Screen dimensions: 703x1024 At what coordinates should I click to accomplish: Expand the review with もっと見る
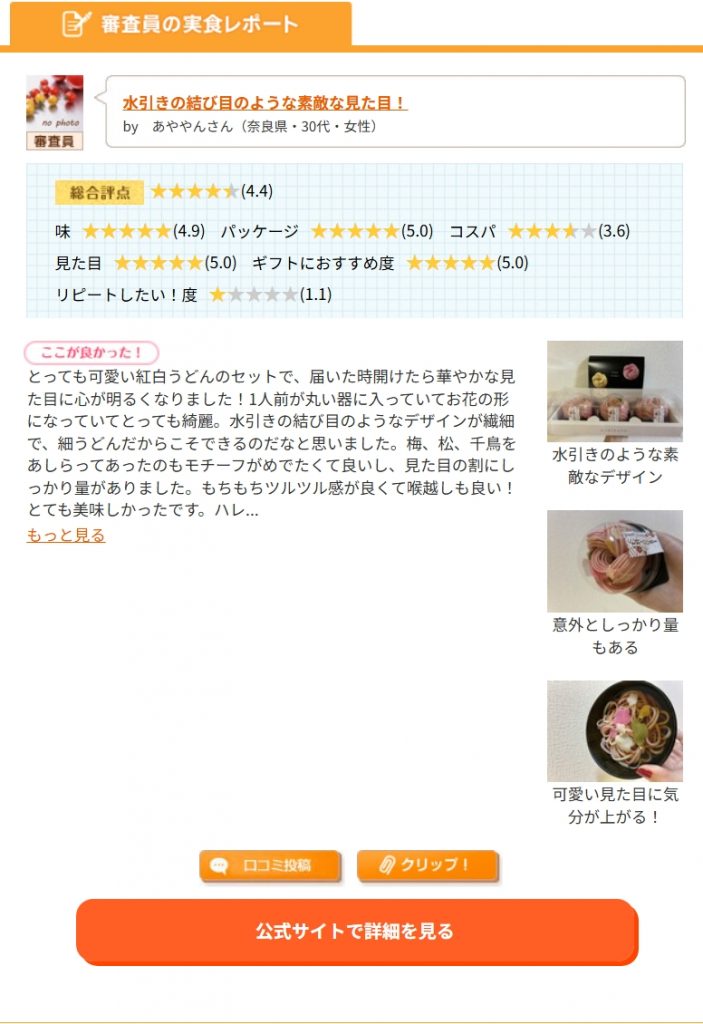[x=66, y=535]
